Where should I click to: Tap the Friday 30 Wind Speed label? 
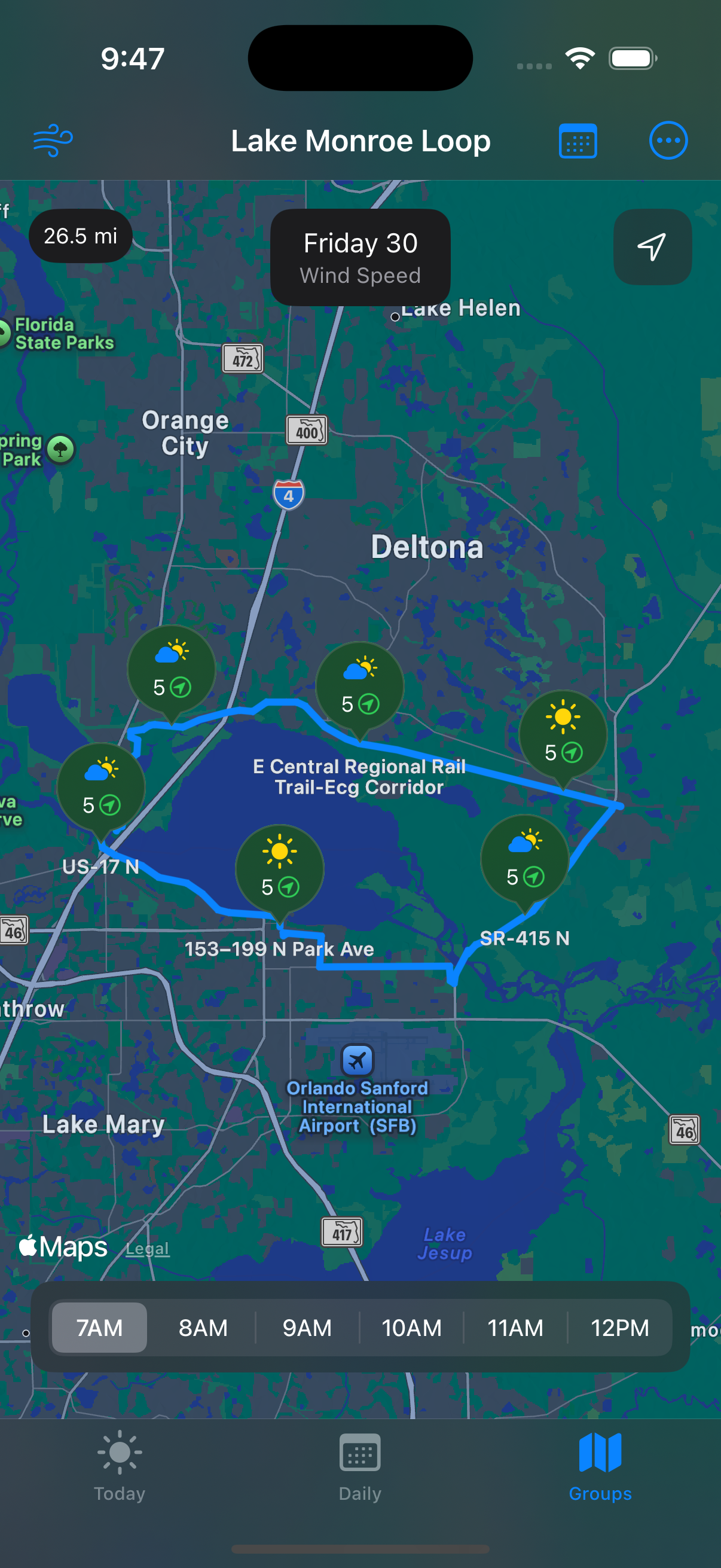pyautogui.click(x=360, y=258)
